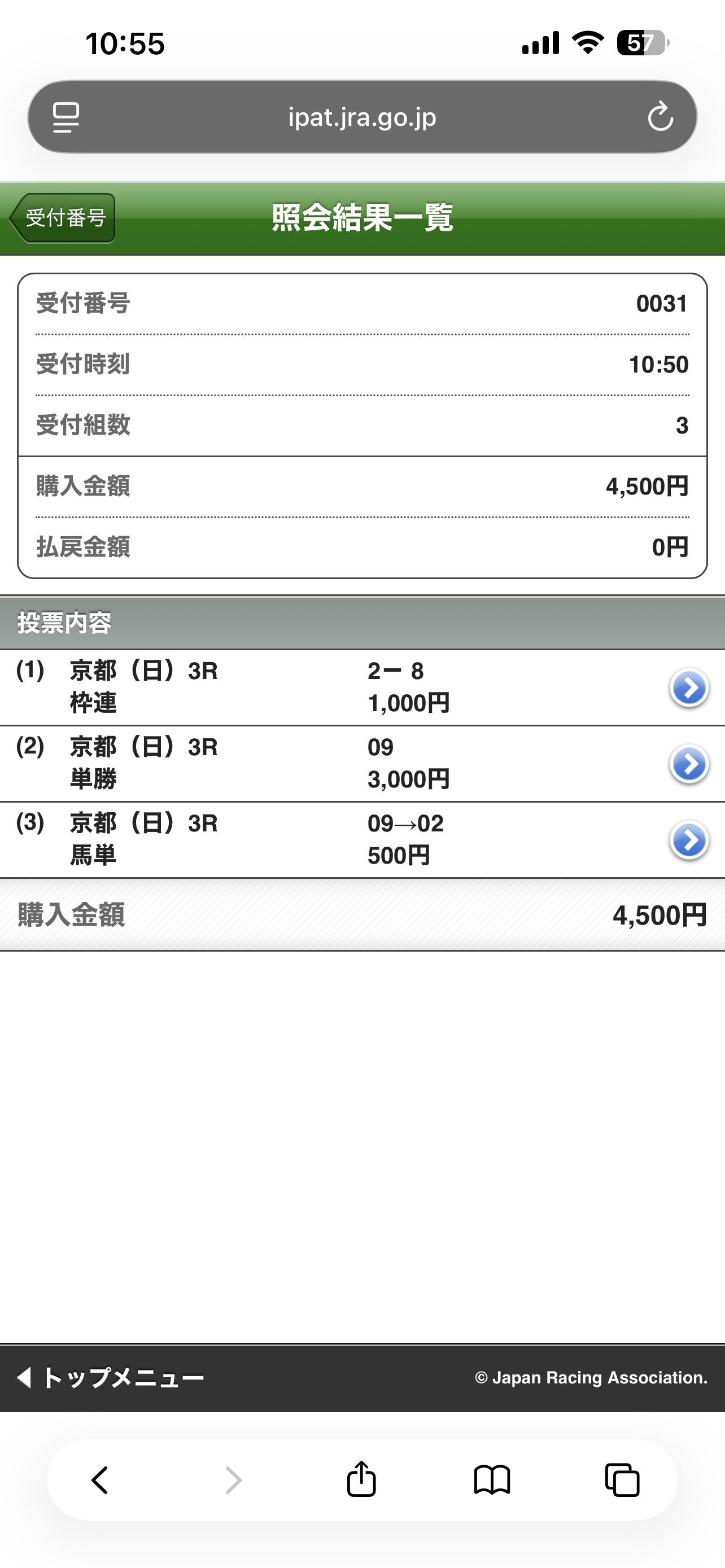Tap the ipat.jra.go.jp address field
Screen dimensions: 725x1568
point(362,117)
